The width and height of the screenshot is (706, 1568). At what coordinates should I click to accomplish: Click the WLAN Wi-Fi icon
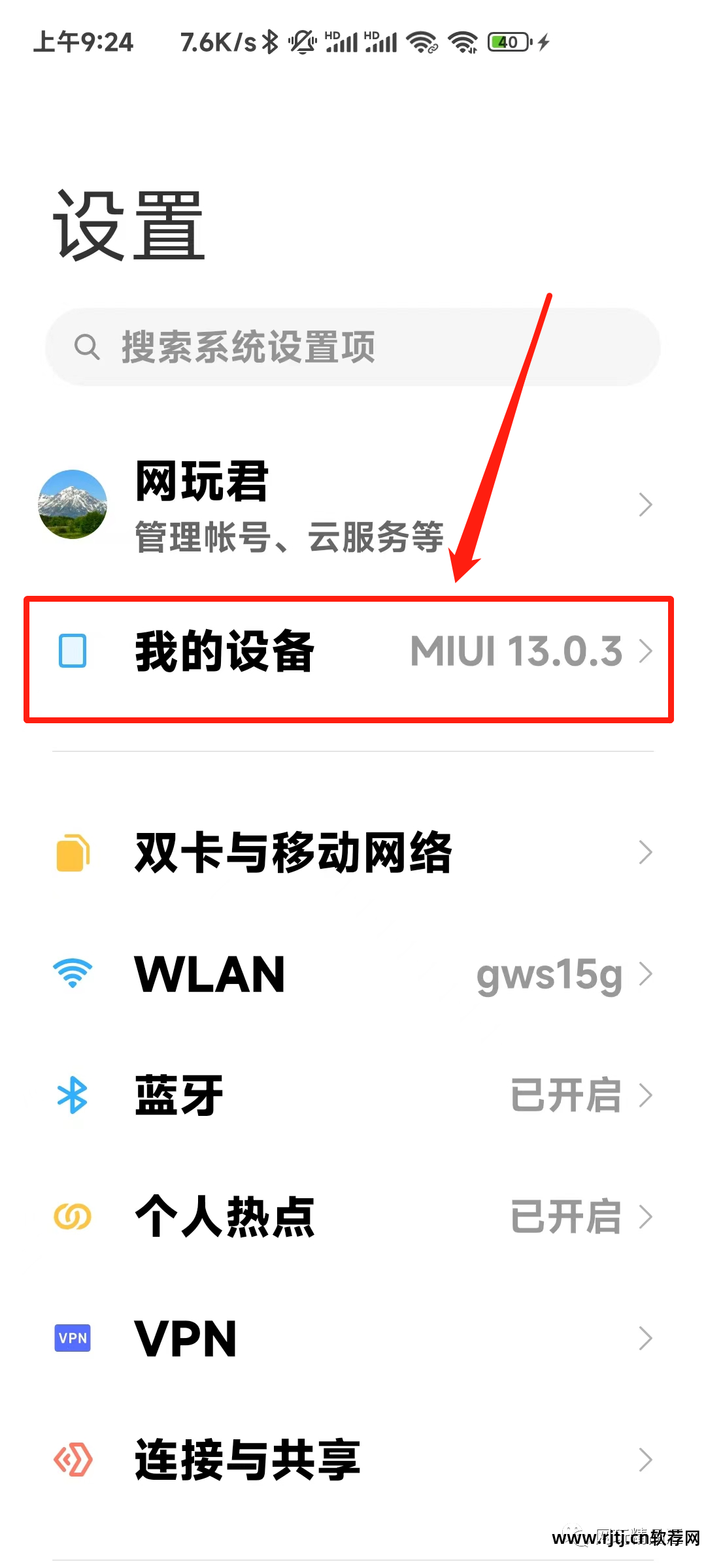72,973
